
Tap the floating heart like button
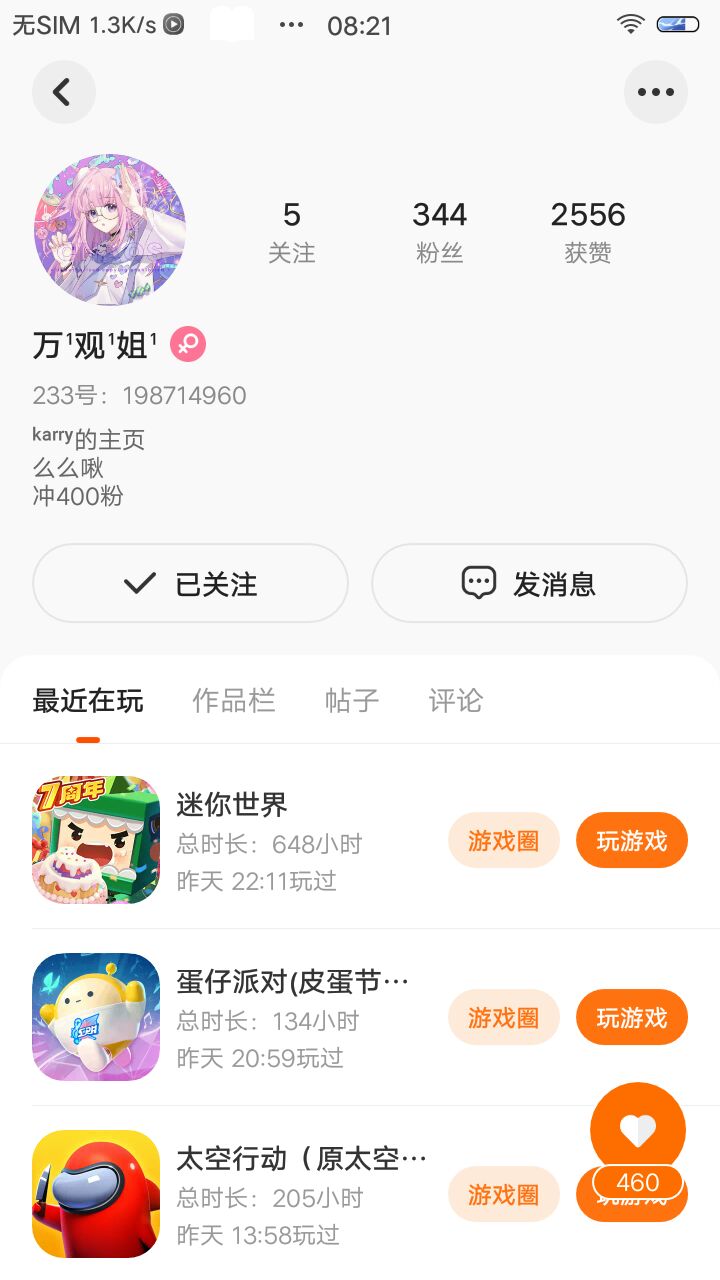tap(638, 1129)
